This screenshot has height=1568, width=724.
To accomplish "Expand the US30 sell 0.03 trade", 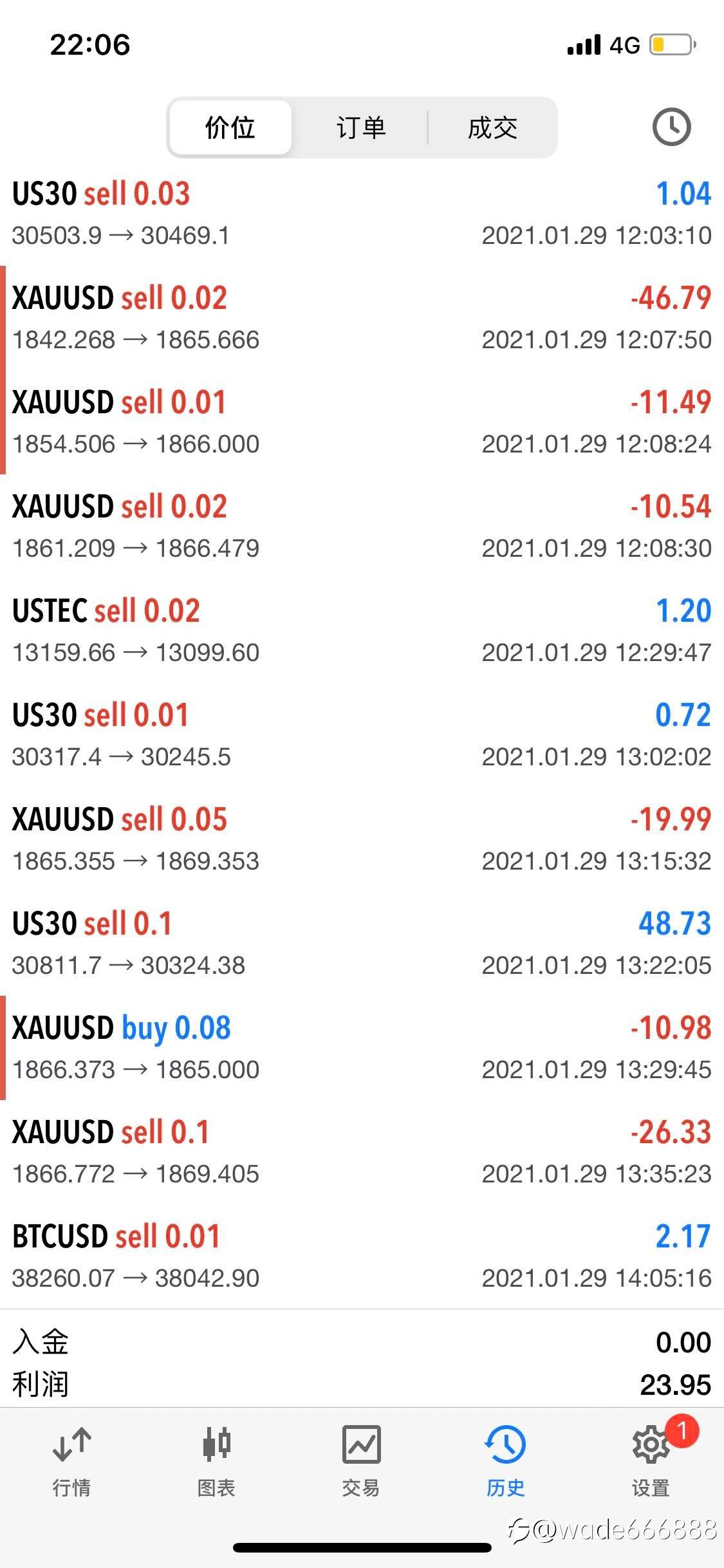I will click(x=362, y=214).
